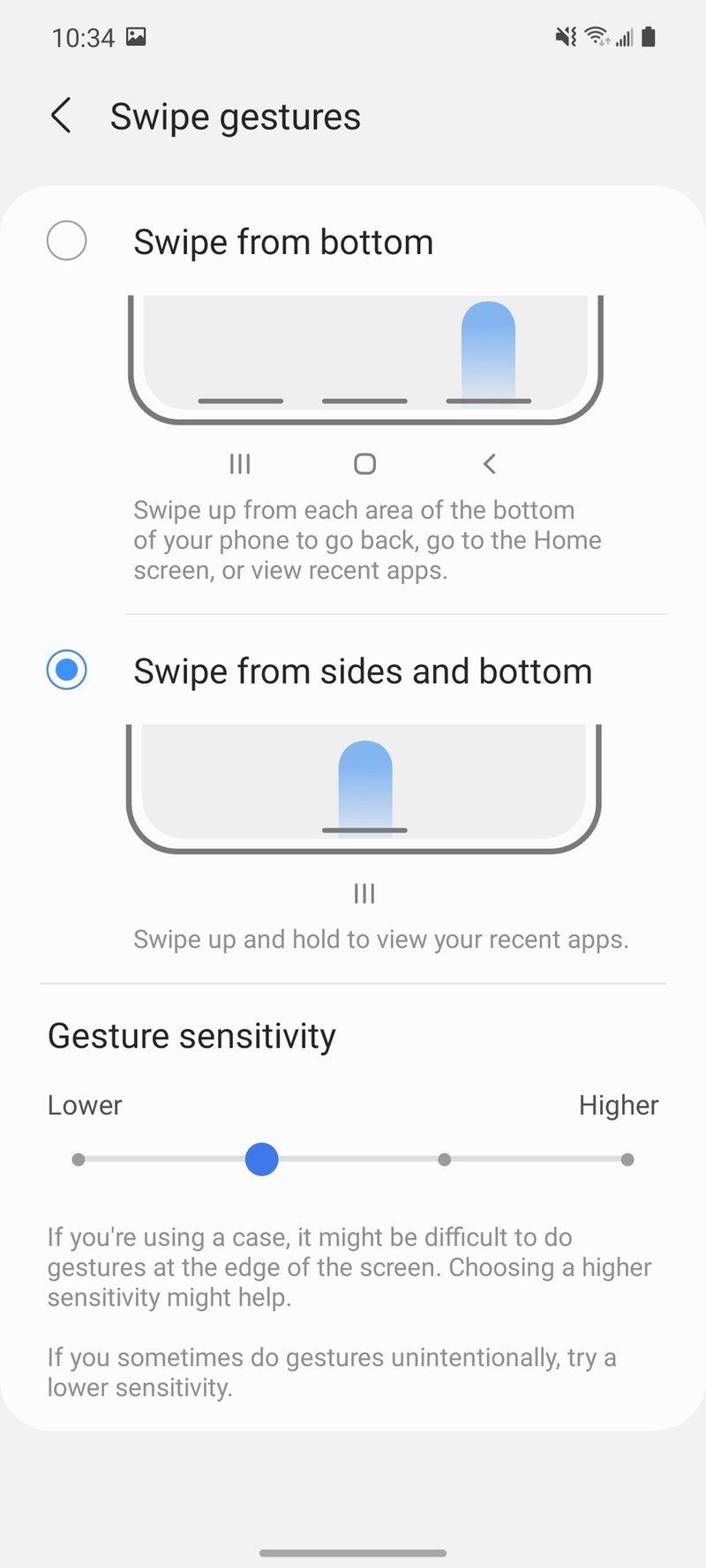Move the Gesture sensitivity slider handle
The image size is (706, 1568).
coord(260,1159)
